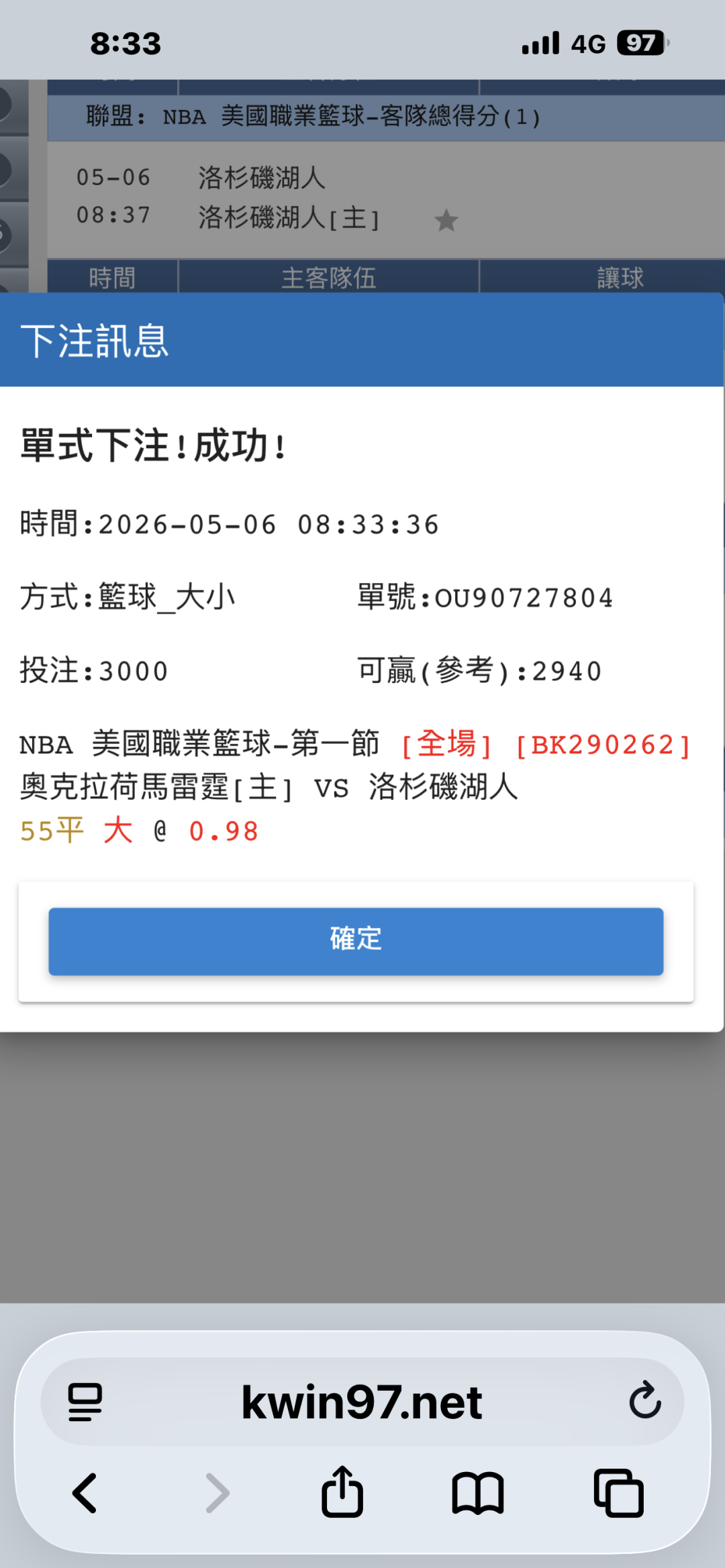Reload the kwin97.net page

[x=645, y=1400]
